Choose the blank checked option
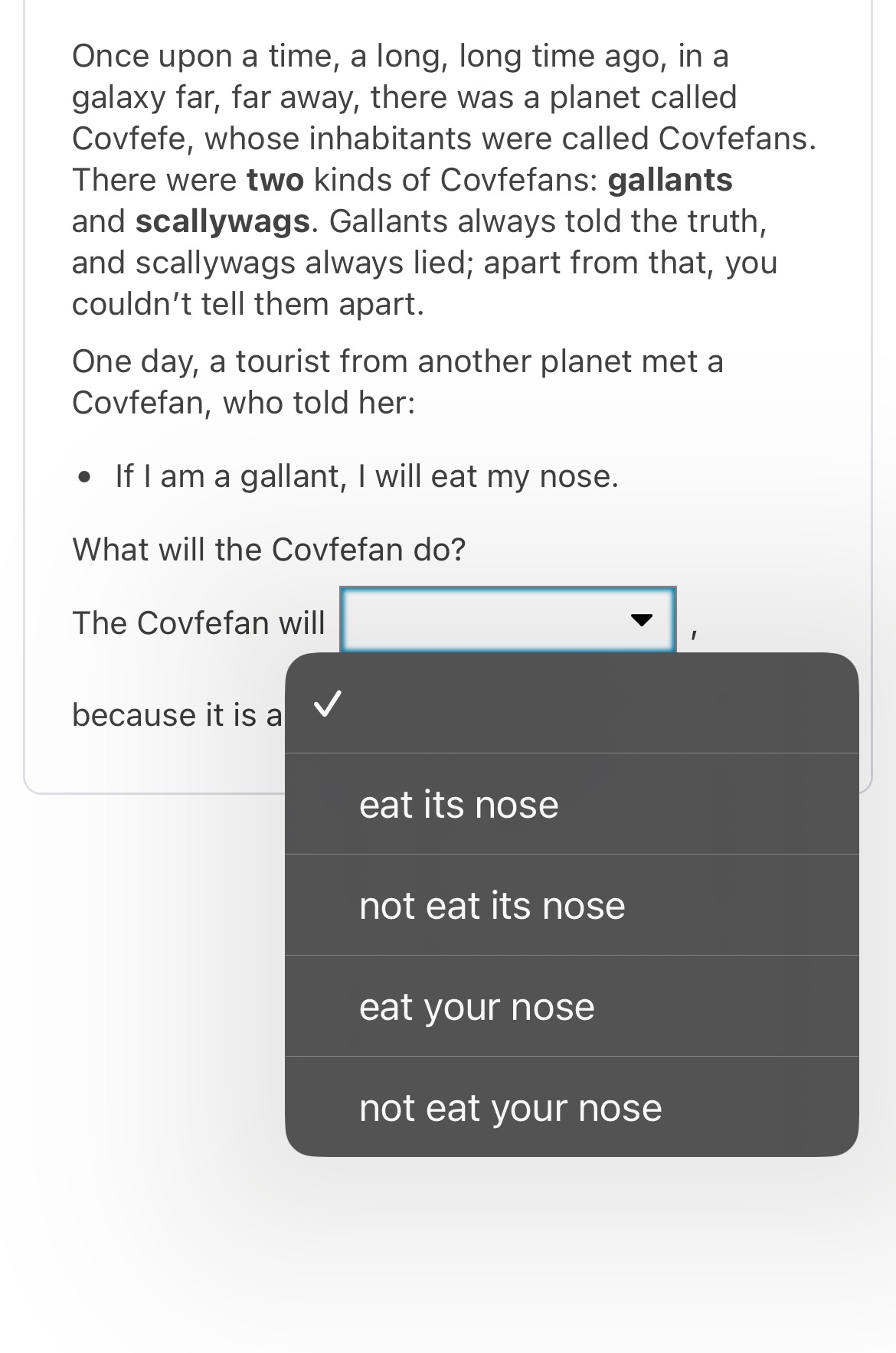The width and height of the screenshot is (896, 1353). pyautogui.click(x=571, y=704)
